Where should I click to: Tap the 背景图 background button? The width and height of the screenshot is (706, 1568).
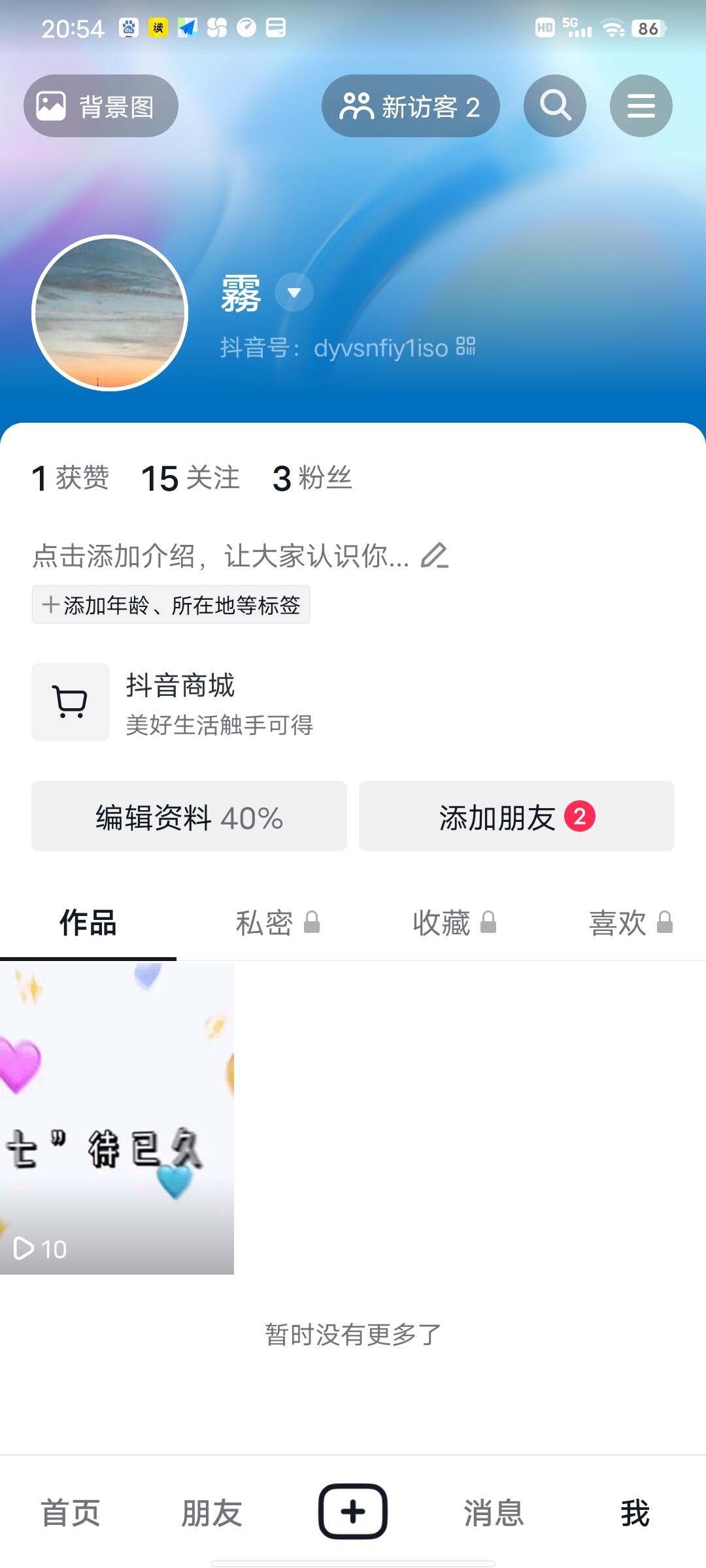click(x=101, y=106)
